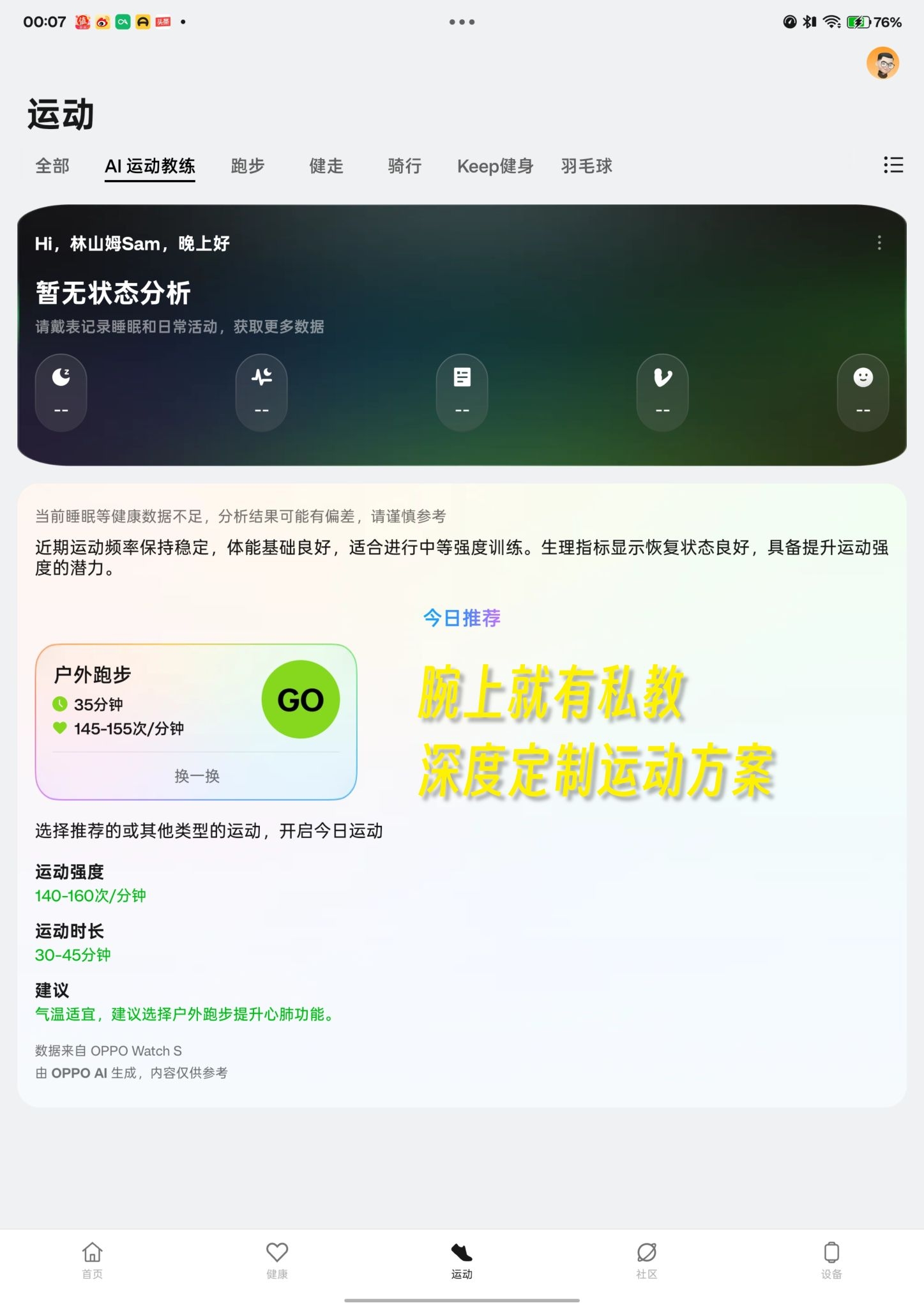Tap the smiley mood indicator
Viewport: 924px width, 1308px height.
(863, 392)
